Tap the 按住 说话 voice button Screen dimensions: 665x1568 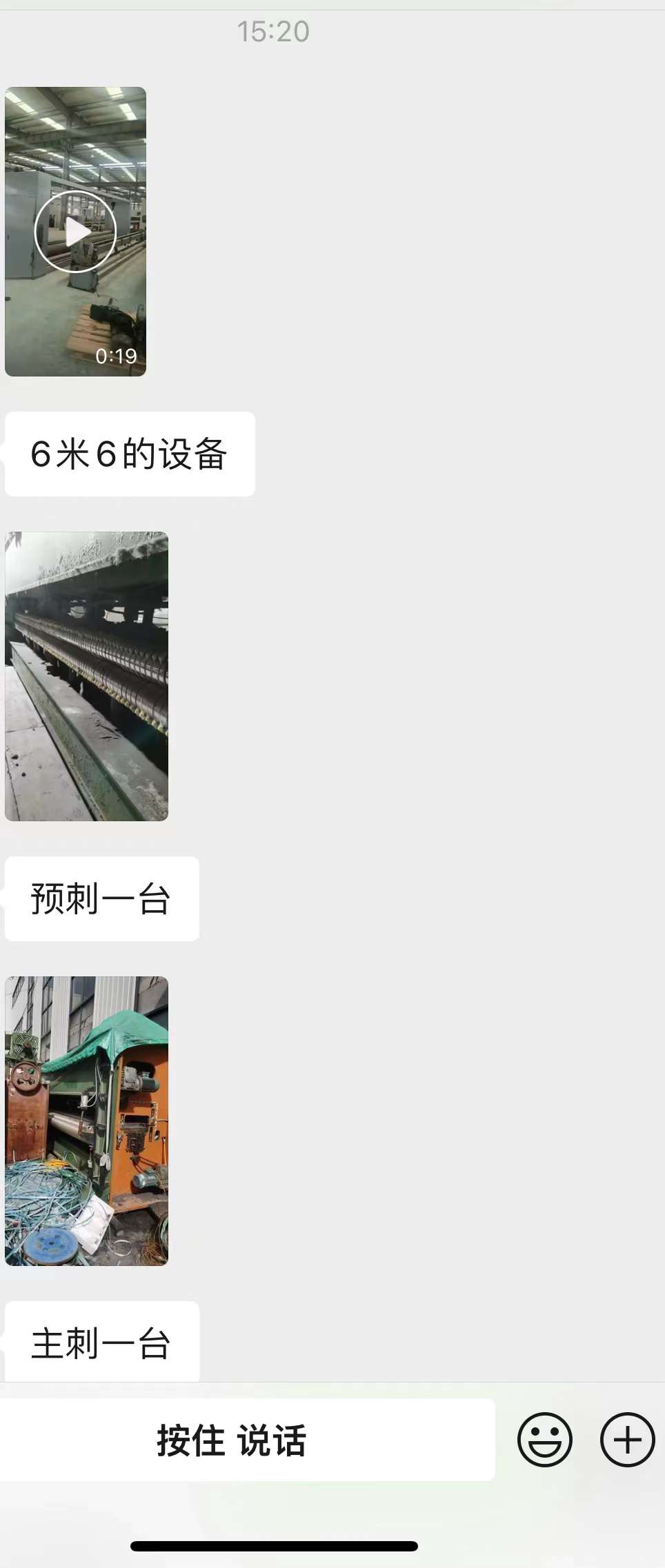[232, 1440]
